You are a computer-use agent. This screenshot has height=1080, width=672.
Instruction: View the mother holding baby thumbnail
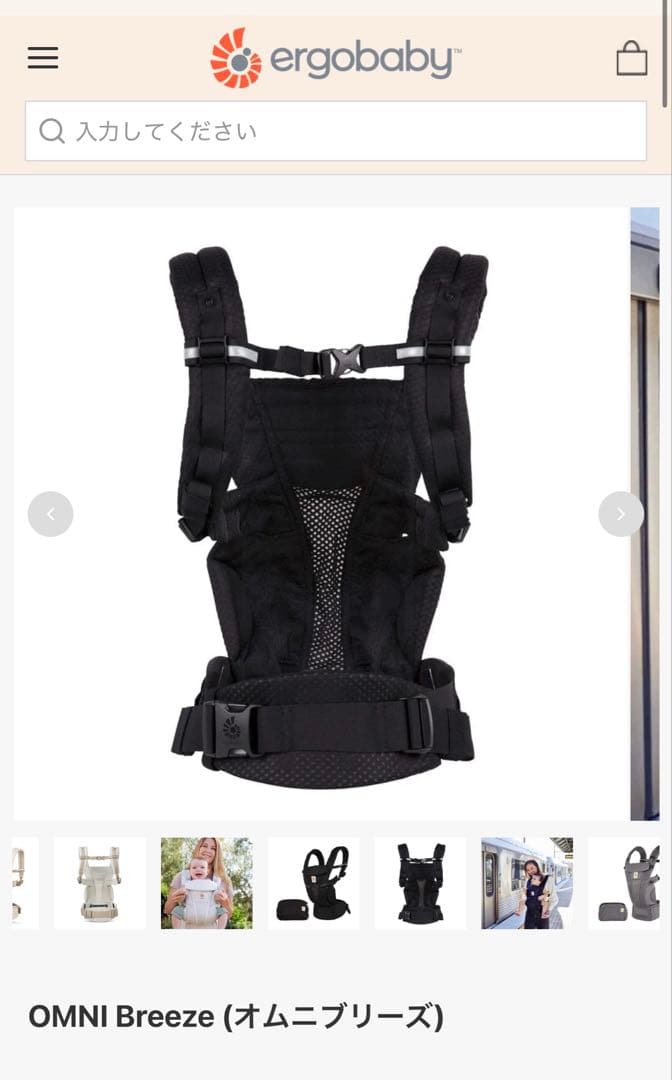coord(206,883)
